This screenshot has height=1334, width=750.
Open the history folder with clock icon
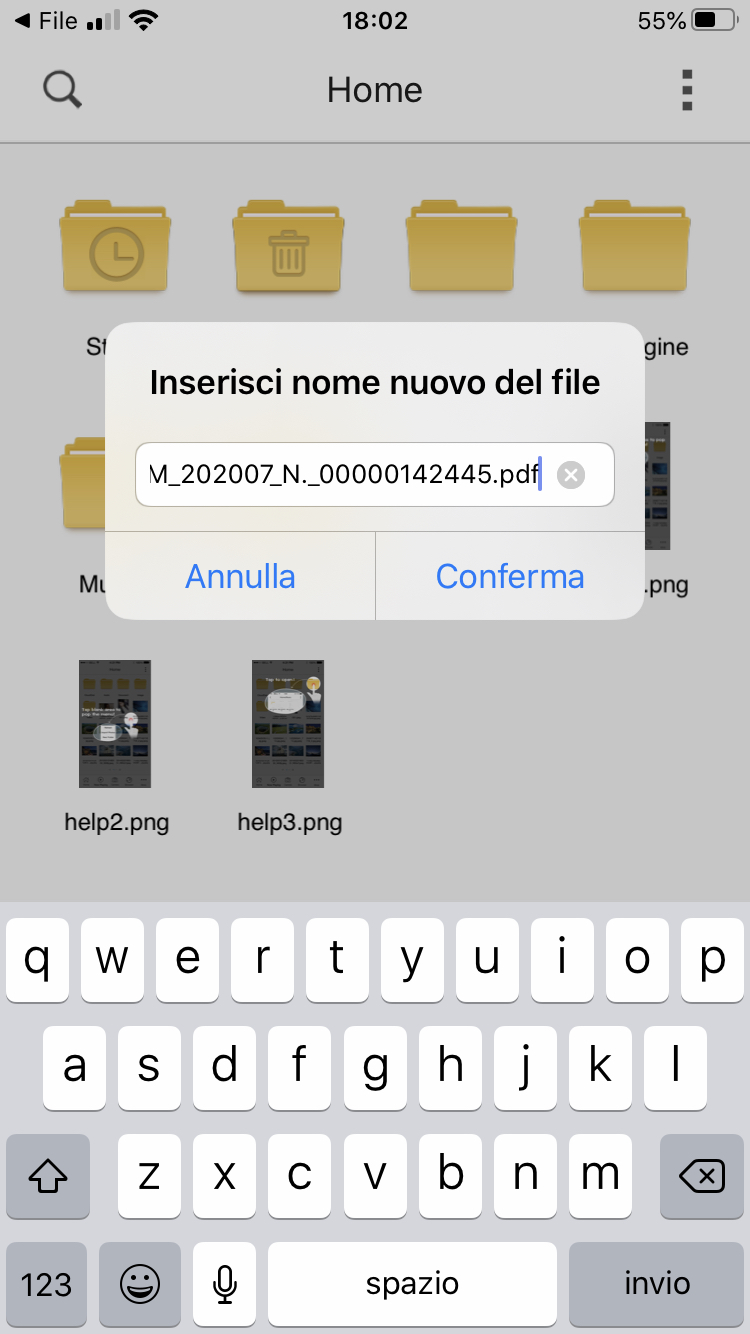(x=115, y=247)
